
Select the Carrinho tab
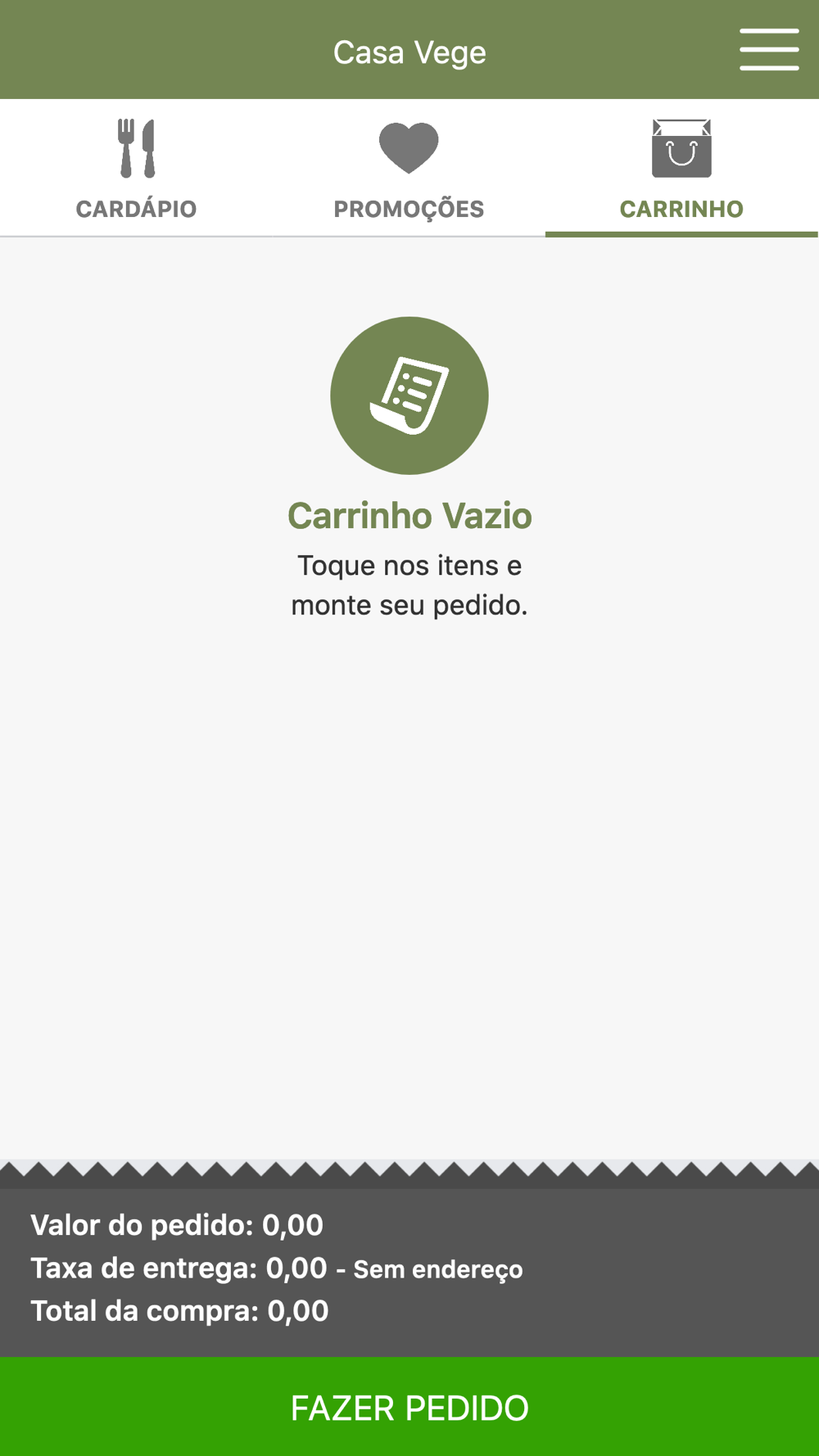(x=681, y=169)
